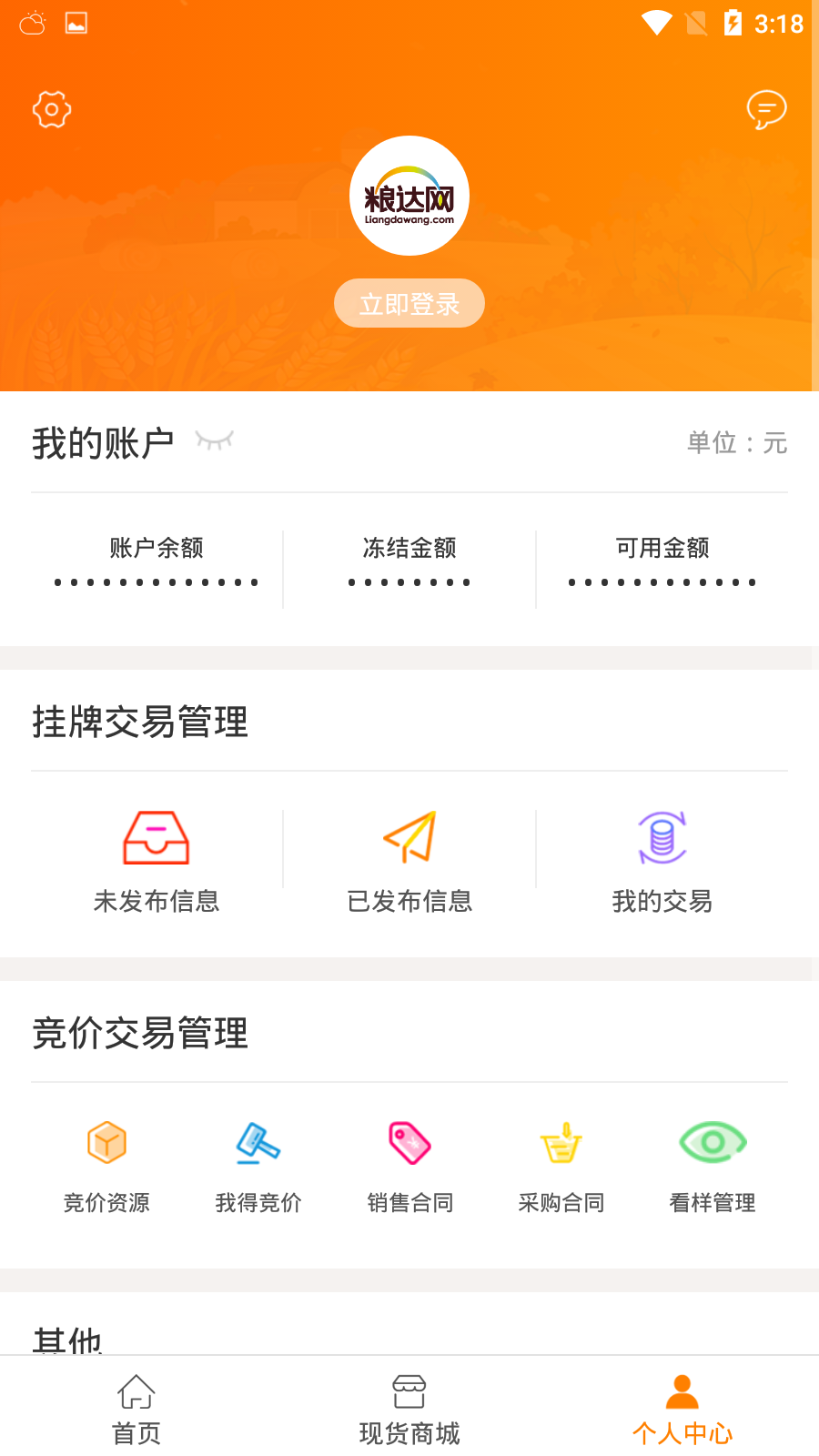Open 未发布信息 unpublished info
Viewport: 819px width, 1456px height.
coord(157,861)
